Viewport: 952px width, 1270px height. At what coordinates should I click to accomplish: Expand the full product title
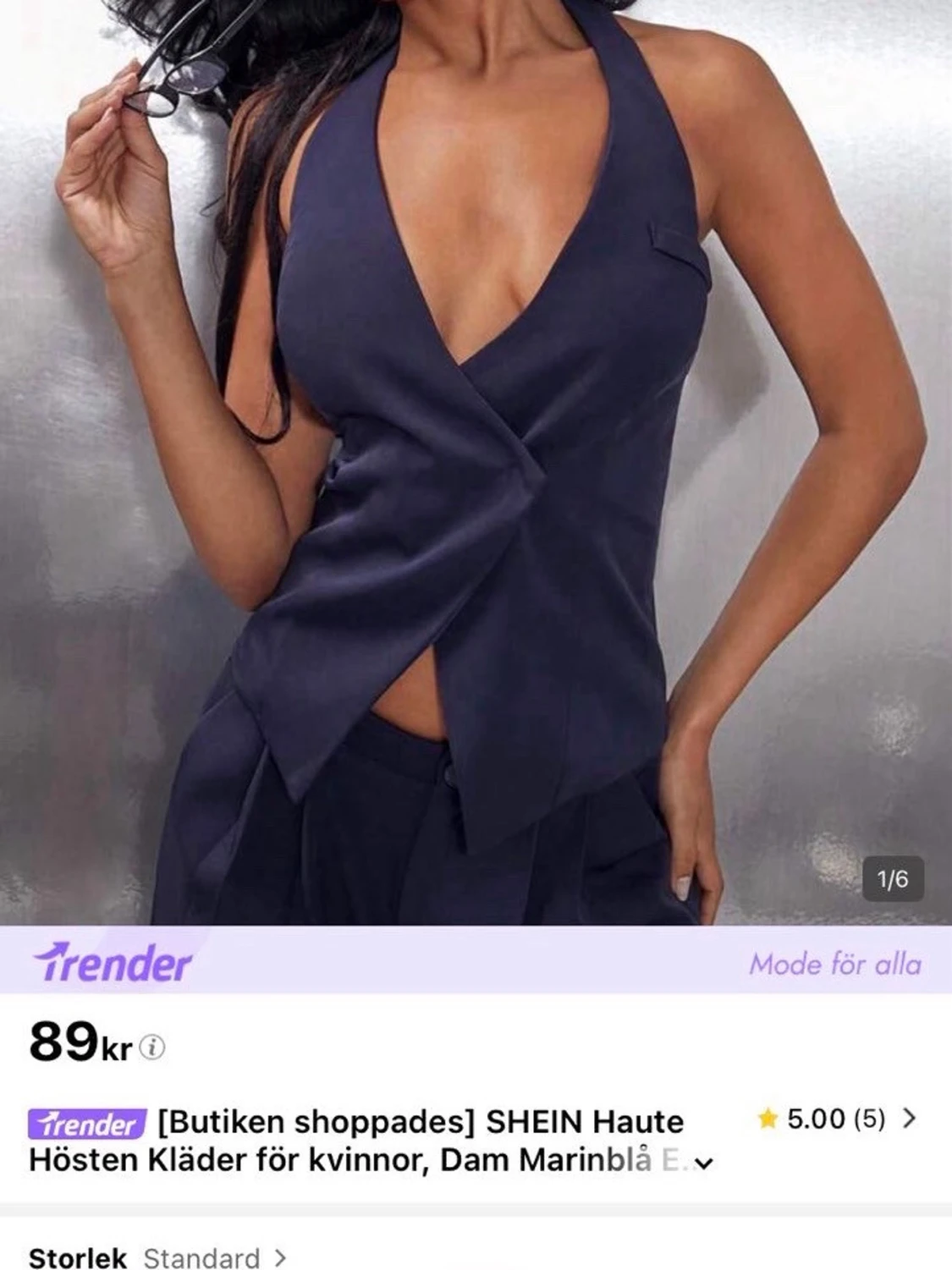pos(704,1163)
